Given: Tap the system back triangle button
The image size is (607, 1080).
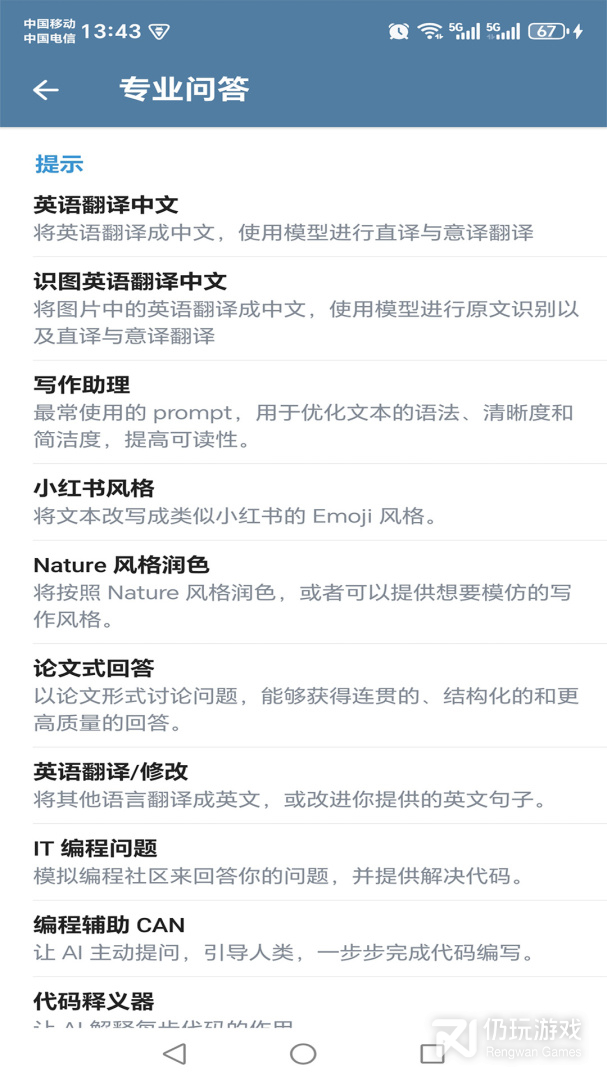Looking at the screenshot, I should 175,1053.
